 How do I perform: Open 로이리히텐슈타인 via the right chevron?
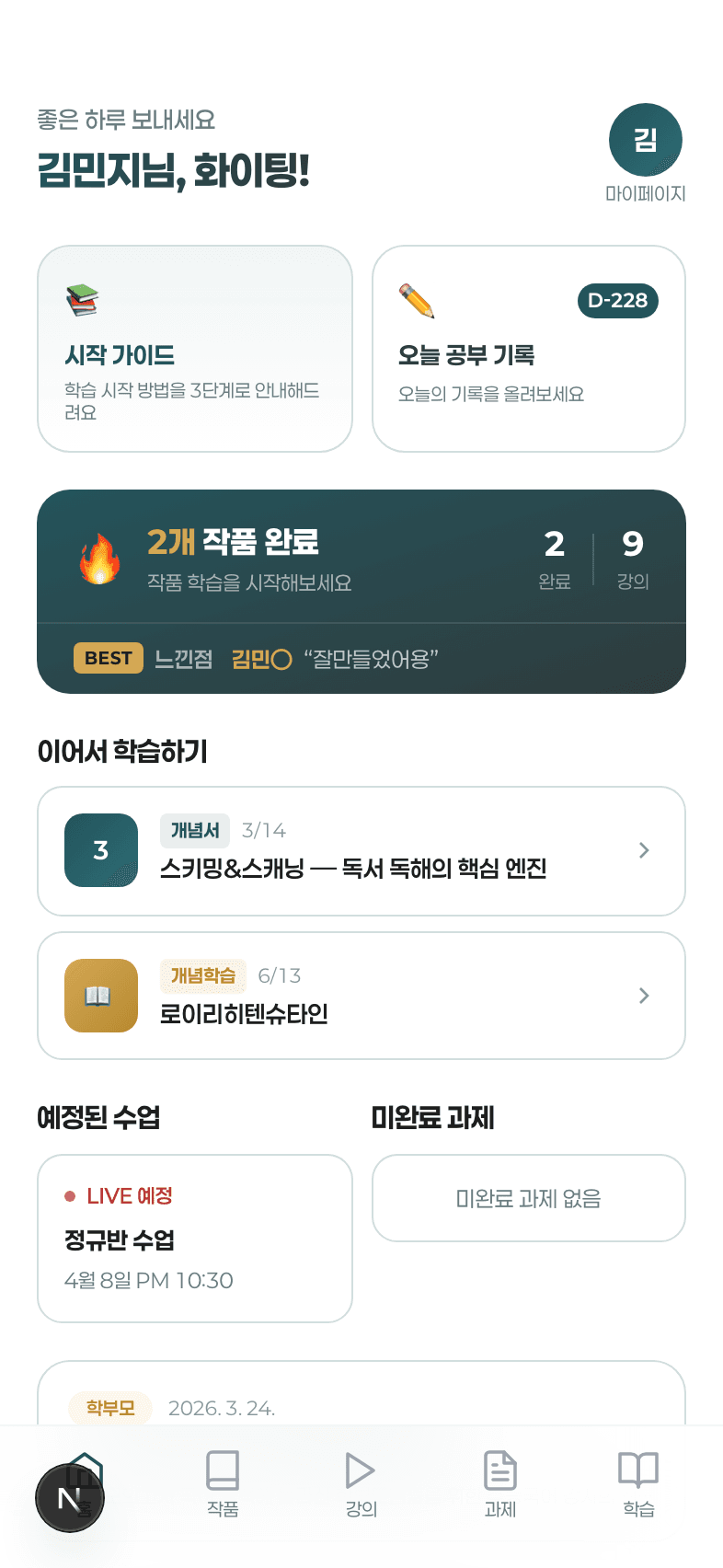[x=643, y=995]
